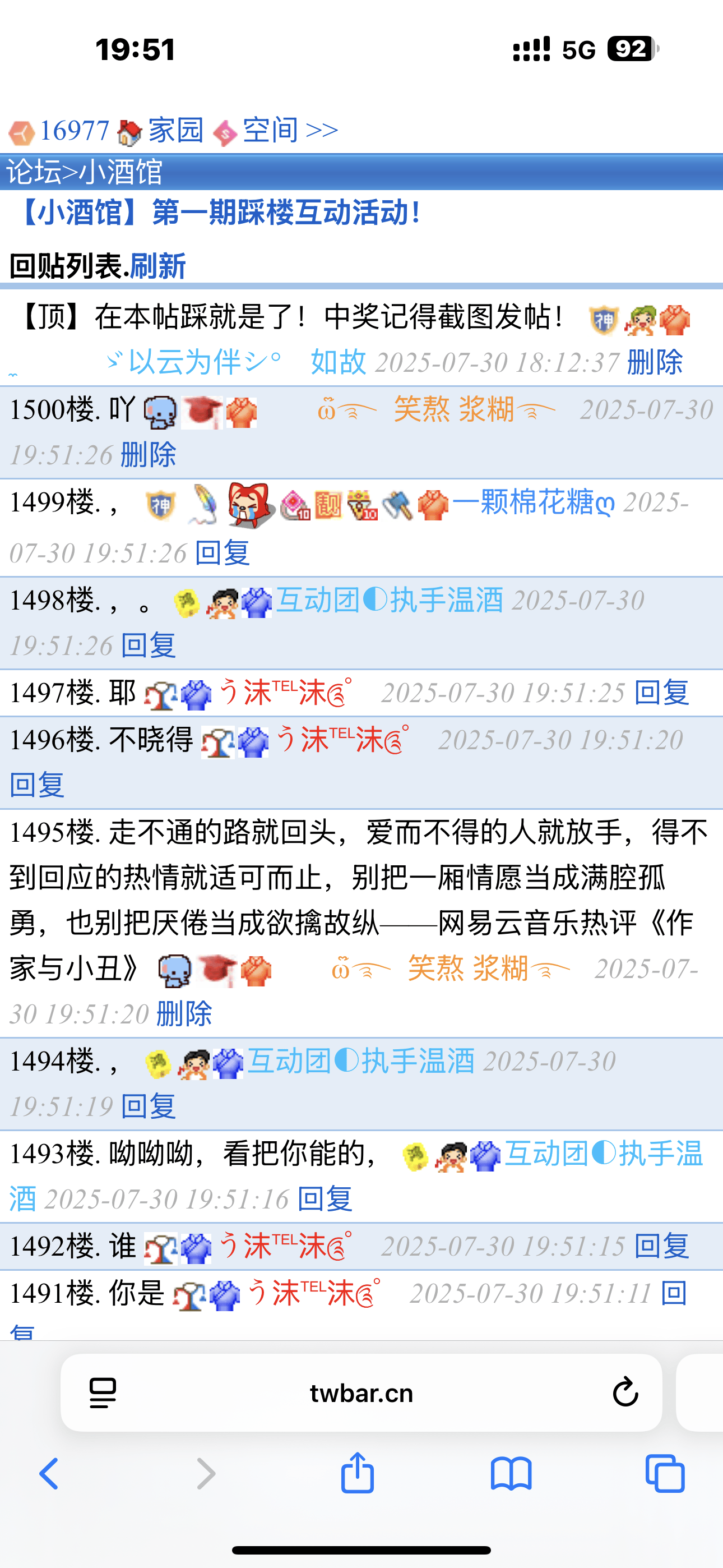Reply to the 1494楼 post
Image resolution: width=723 pixels, height=1568 pixels.
click(148, 1106)
